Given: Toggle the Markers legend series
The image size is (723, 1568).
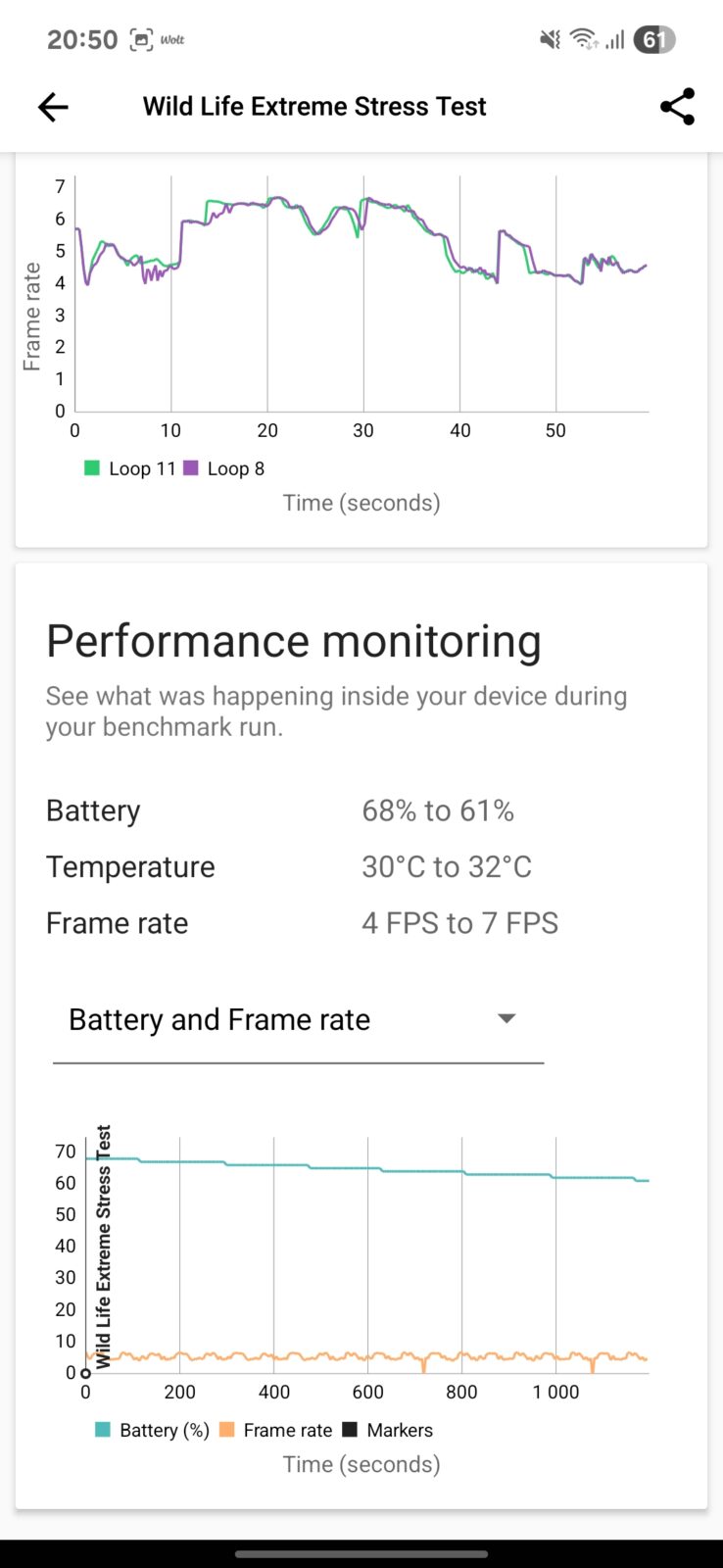Looking at the screenshot, I should tap(388, 1430).
